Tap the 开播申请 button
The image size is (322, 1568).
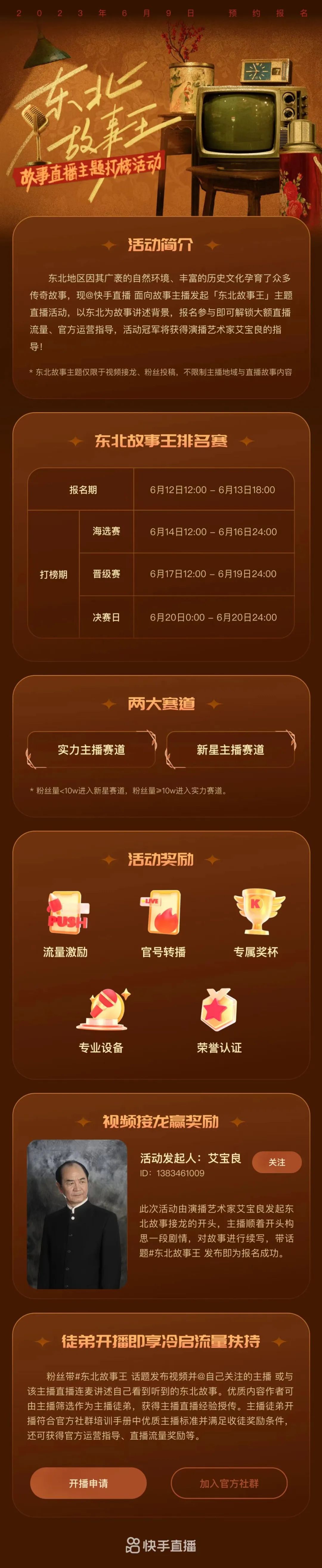pyautogui.click(x=88, y=1483)
